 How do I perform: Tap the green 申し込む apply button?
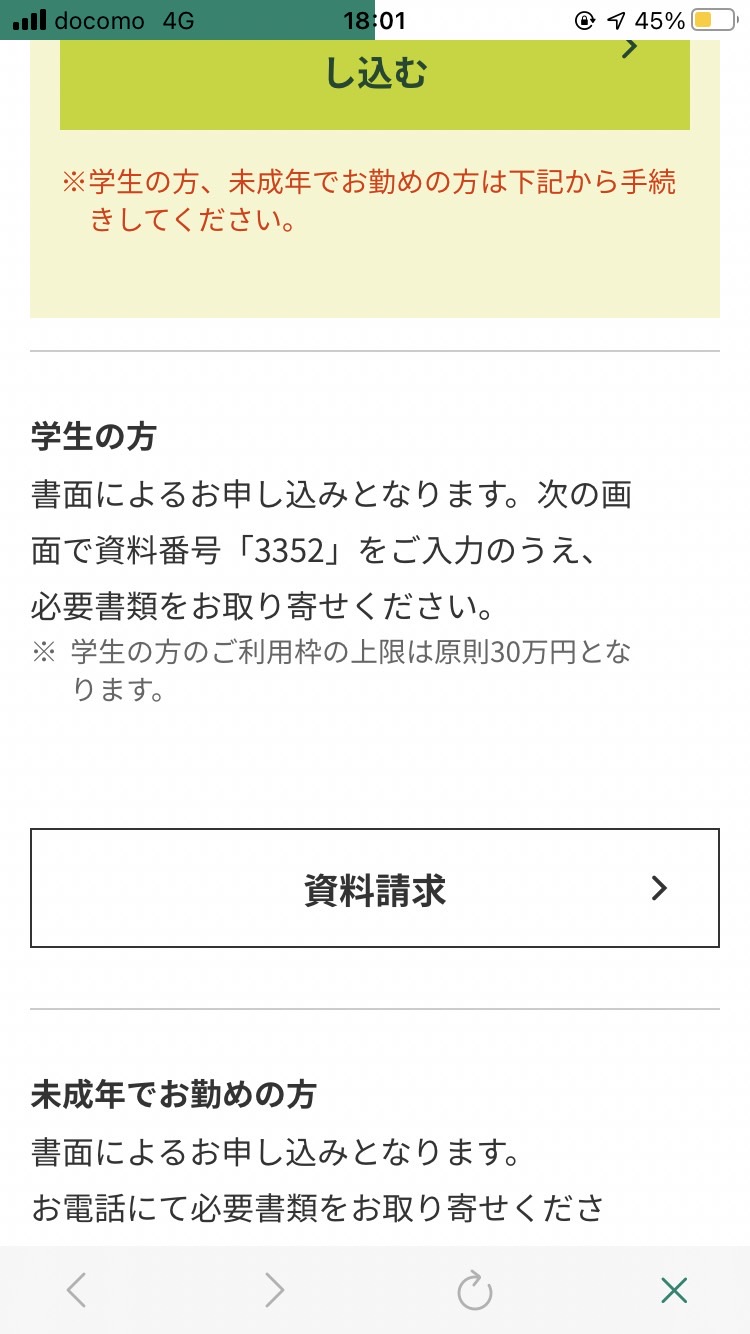tap(375, 84)
